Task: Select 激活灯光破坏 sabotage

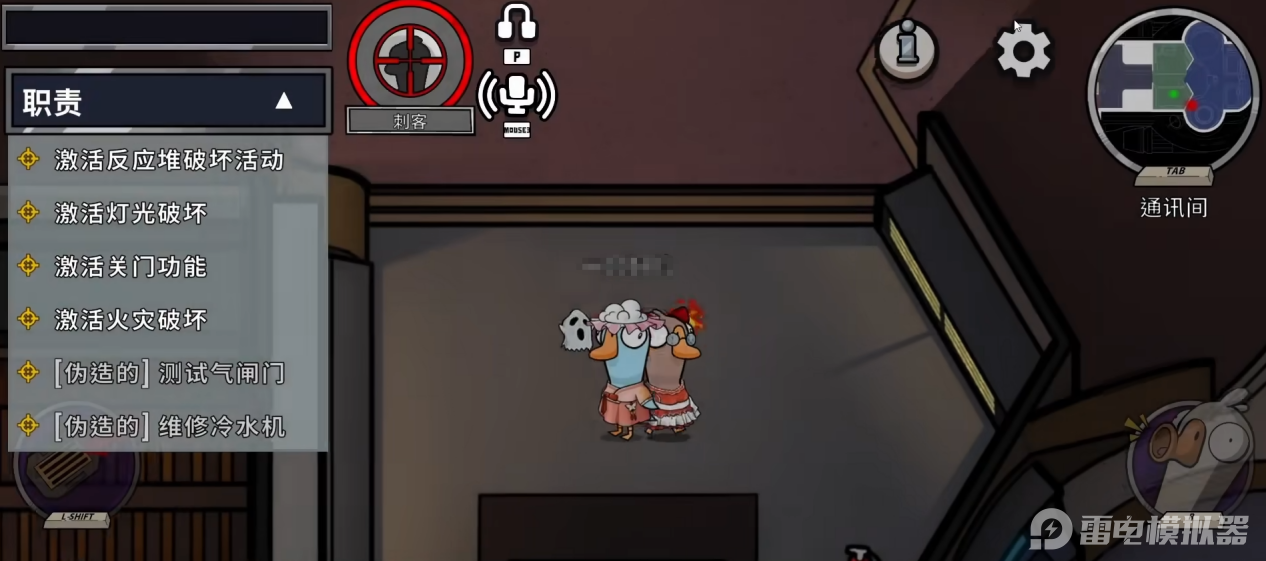Action: pos(130,213)
